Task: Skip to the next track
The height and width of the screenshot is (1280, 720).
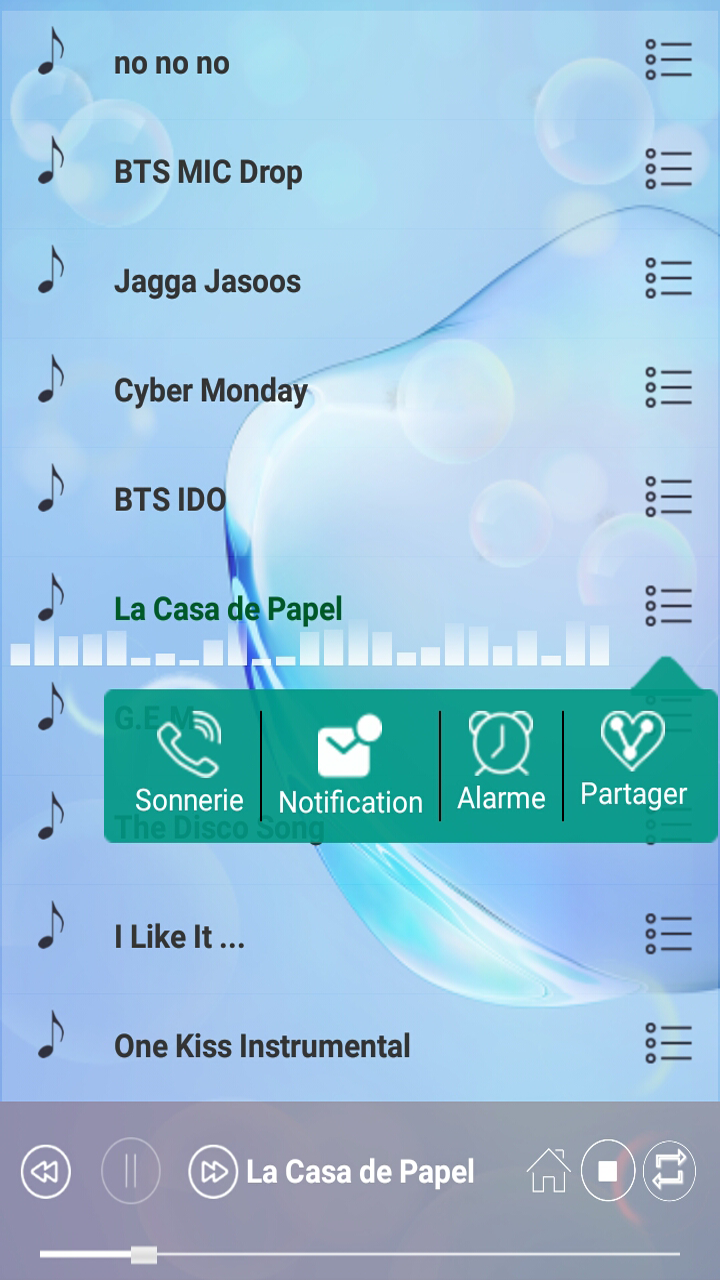Action: point(213,1171)
